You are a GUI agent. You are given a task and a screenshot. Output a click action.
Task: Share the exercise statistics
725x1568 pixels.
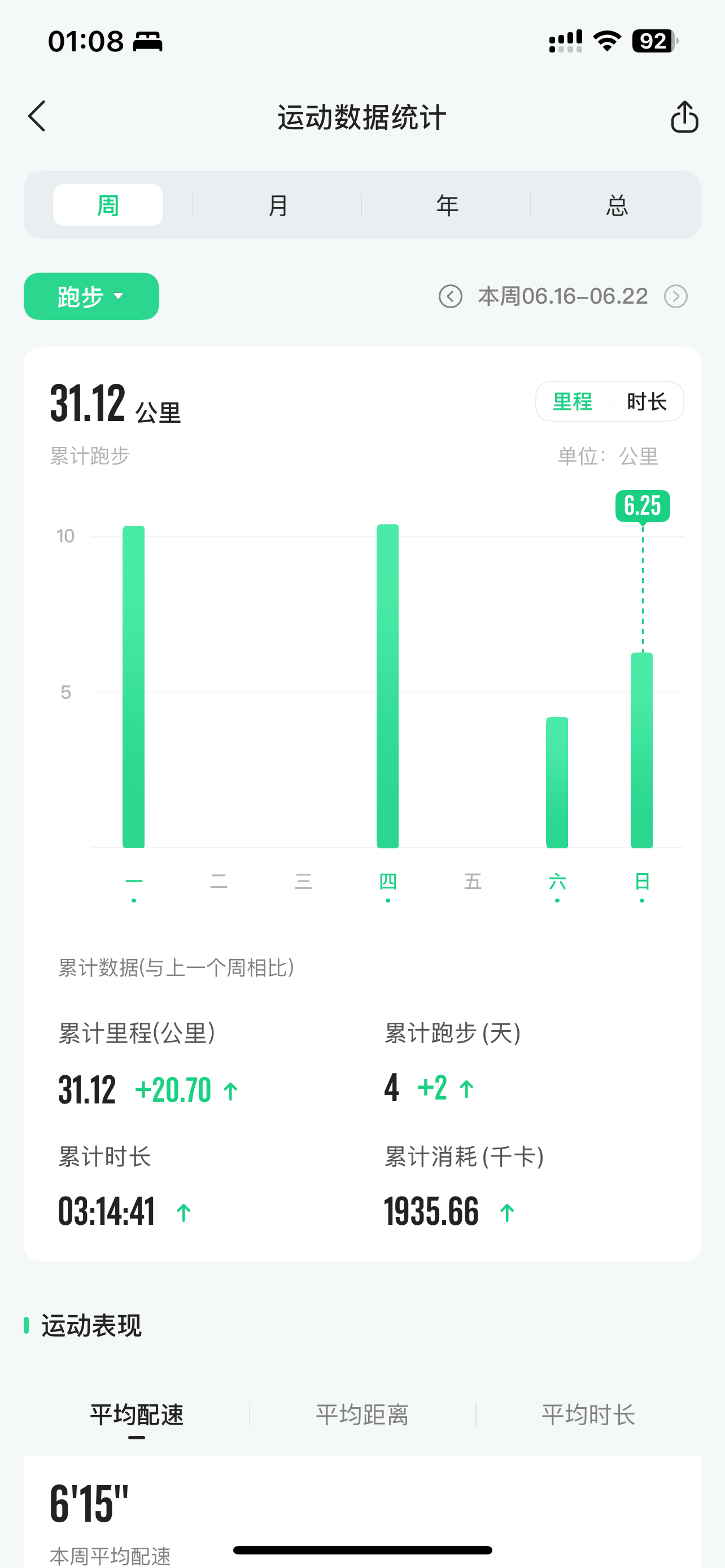click(684, 116)
